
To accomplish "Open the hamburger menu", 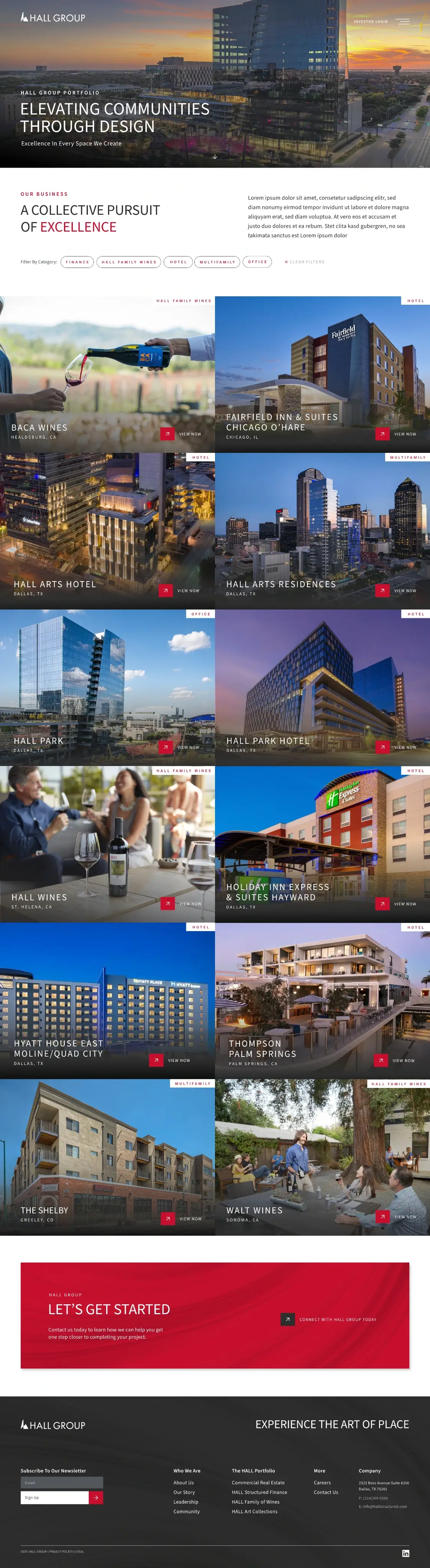I will pyautogui.click(x=402, y=21).
